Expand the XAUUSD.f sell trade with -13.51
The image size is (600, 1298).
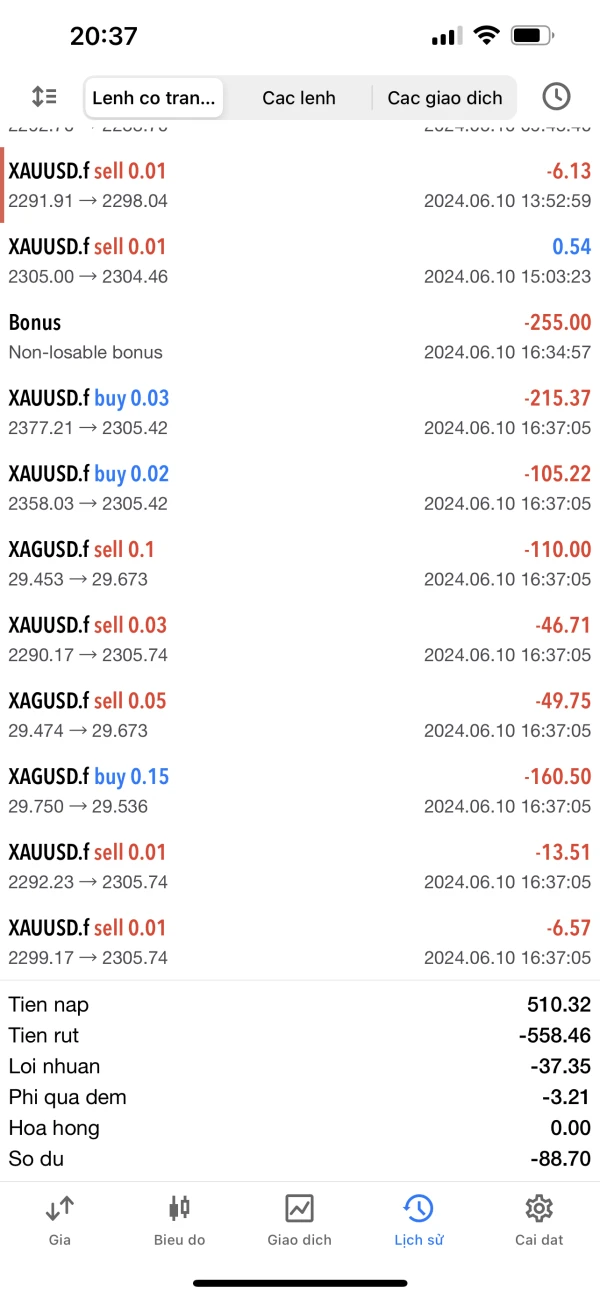coord(300,866)
